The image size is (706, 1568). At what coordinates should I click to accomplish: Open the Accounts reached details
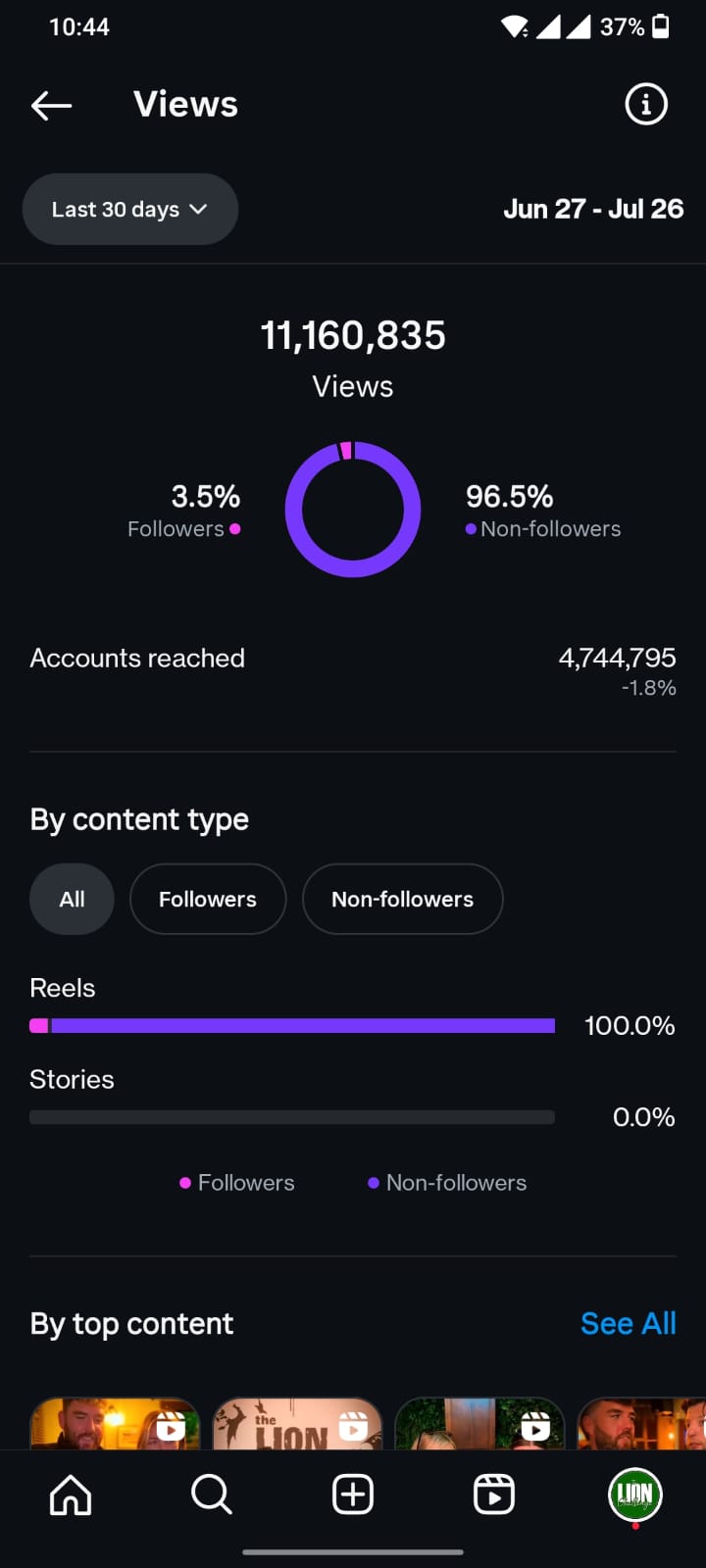(353, 671)
